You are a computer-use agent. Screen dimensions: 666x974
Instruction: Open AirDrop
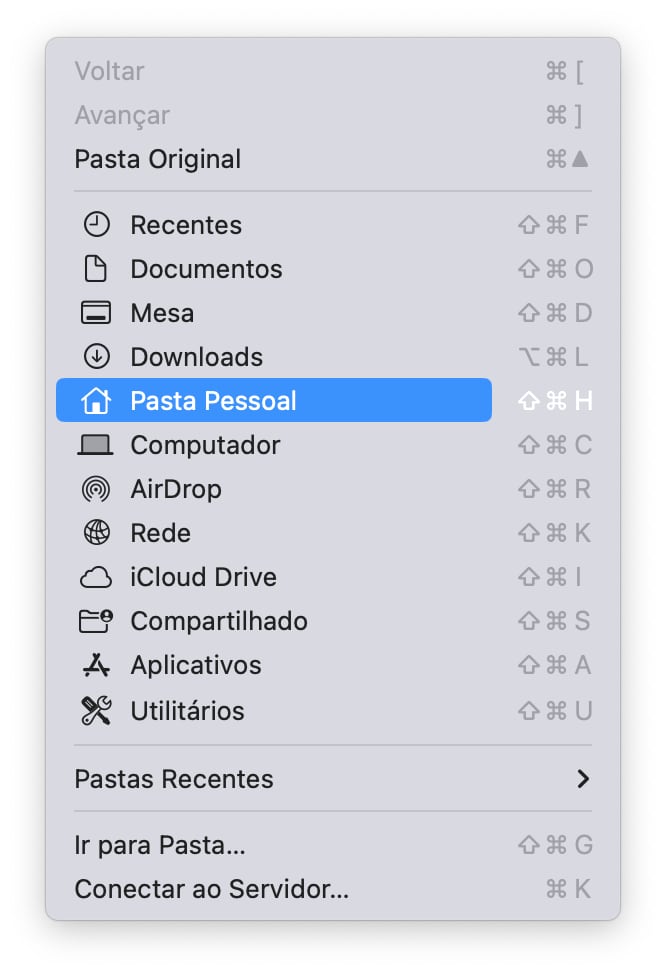pyautogui.click(x=176, y=489)
